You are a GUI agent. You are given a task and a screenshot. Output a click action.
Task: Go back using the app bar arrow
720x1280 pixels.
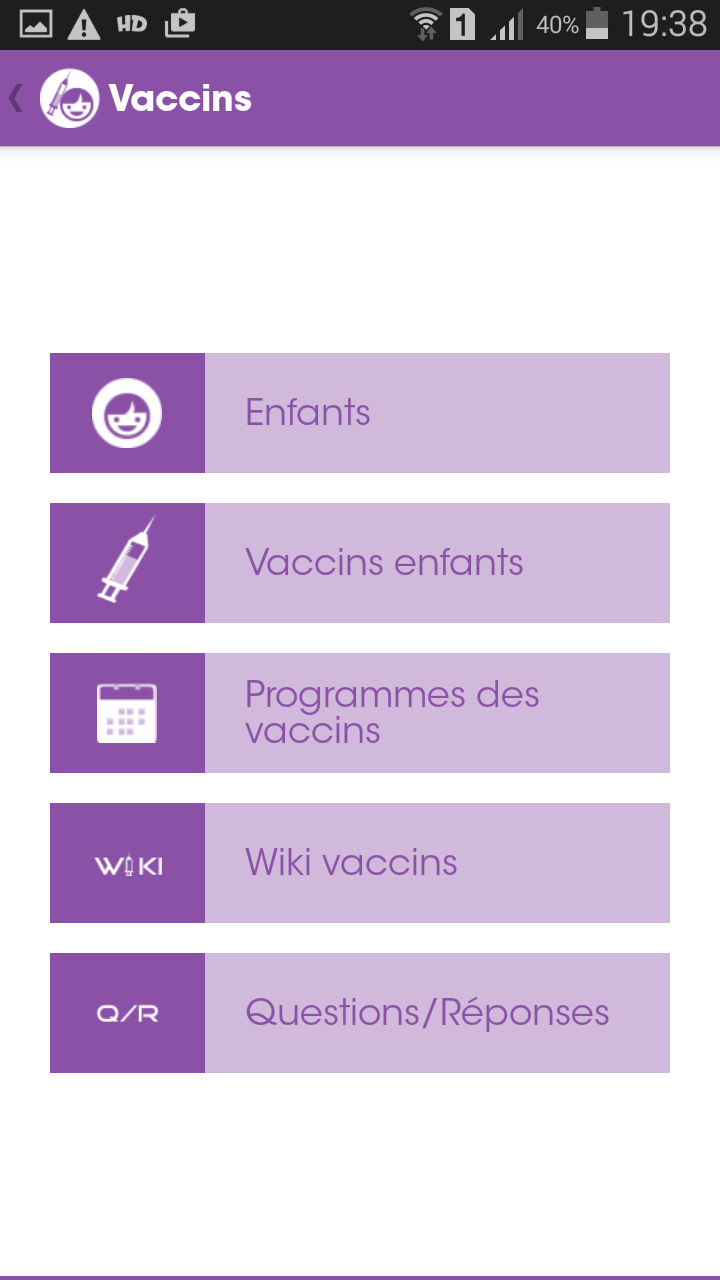(x=17, y=98)
